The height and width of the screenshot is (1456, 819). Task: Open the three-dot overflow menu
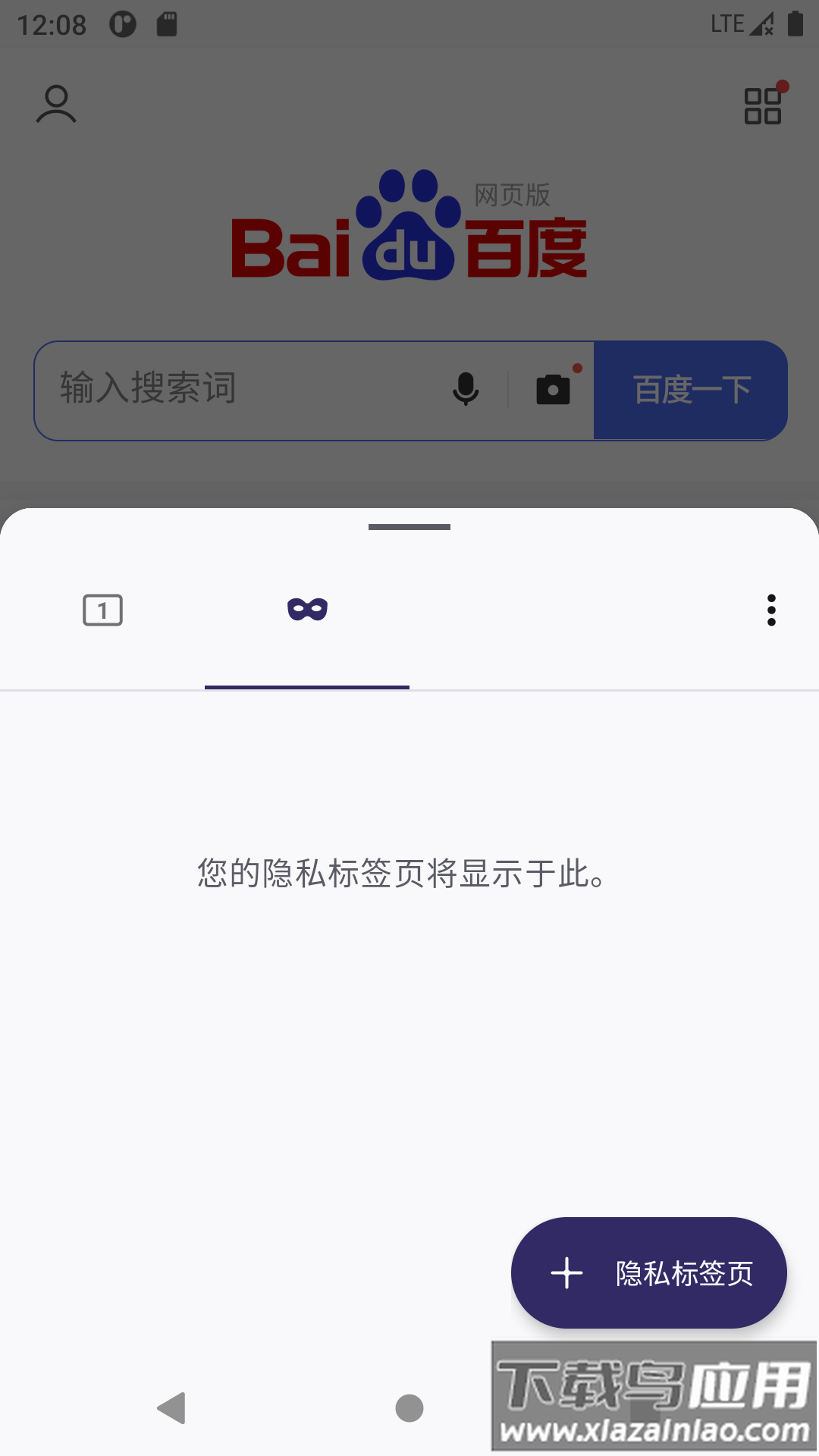(x=771, y=611)
